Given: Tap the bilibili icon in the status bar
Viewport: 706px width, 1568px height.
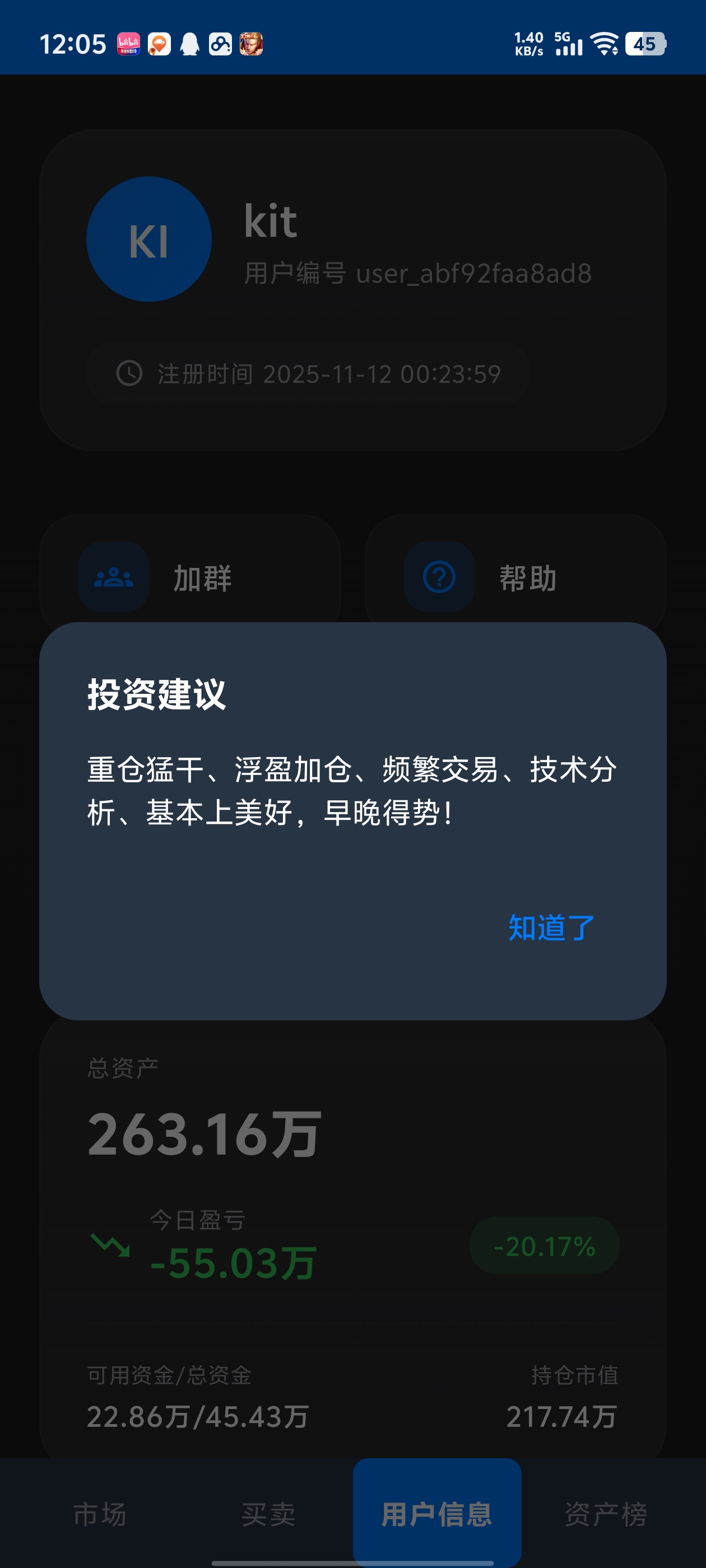Looking at the screenshot, I should tap(128, 44).
